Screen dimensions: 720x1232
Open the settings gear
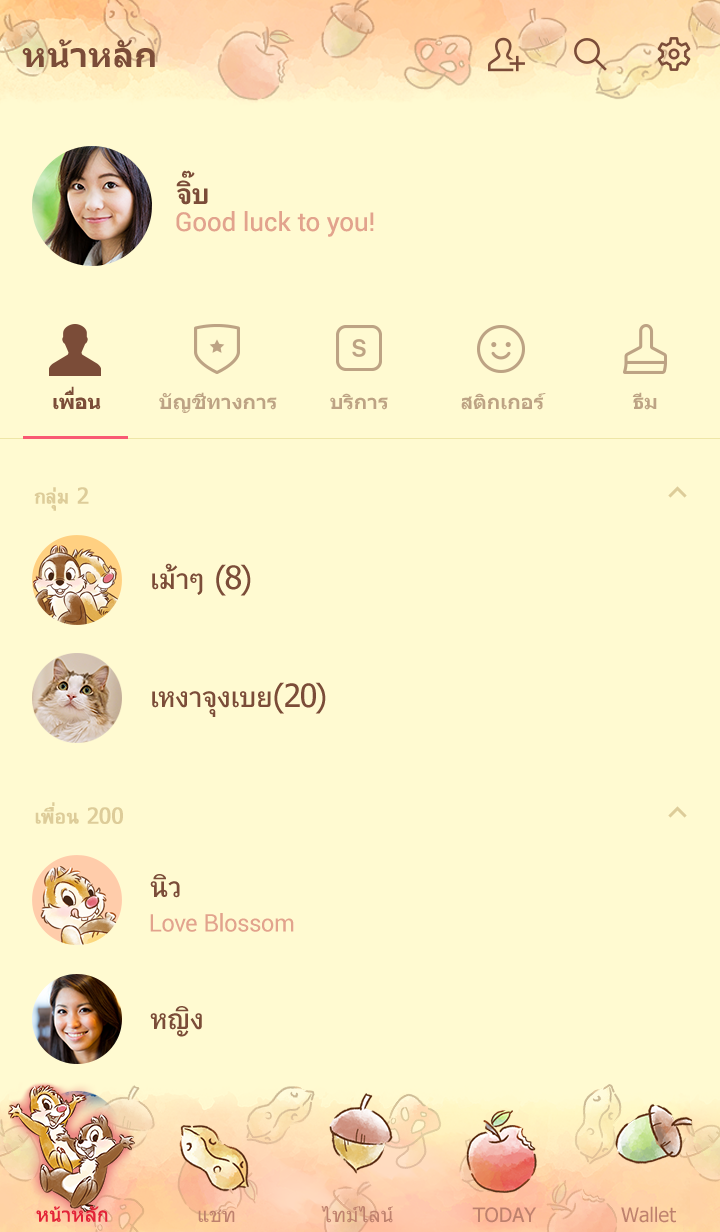click(674, 55)
